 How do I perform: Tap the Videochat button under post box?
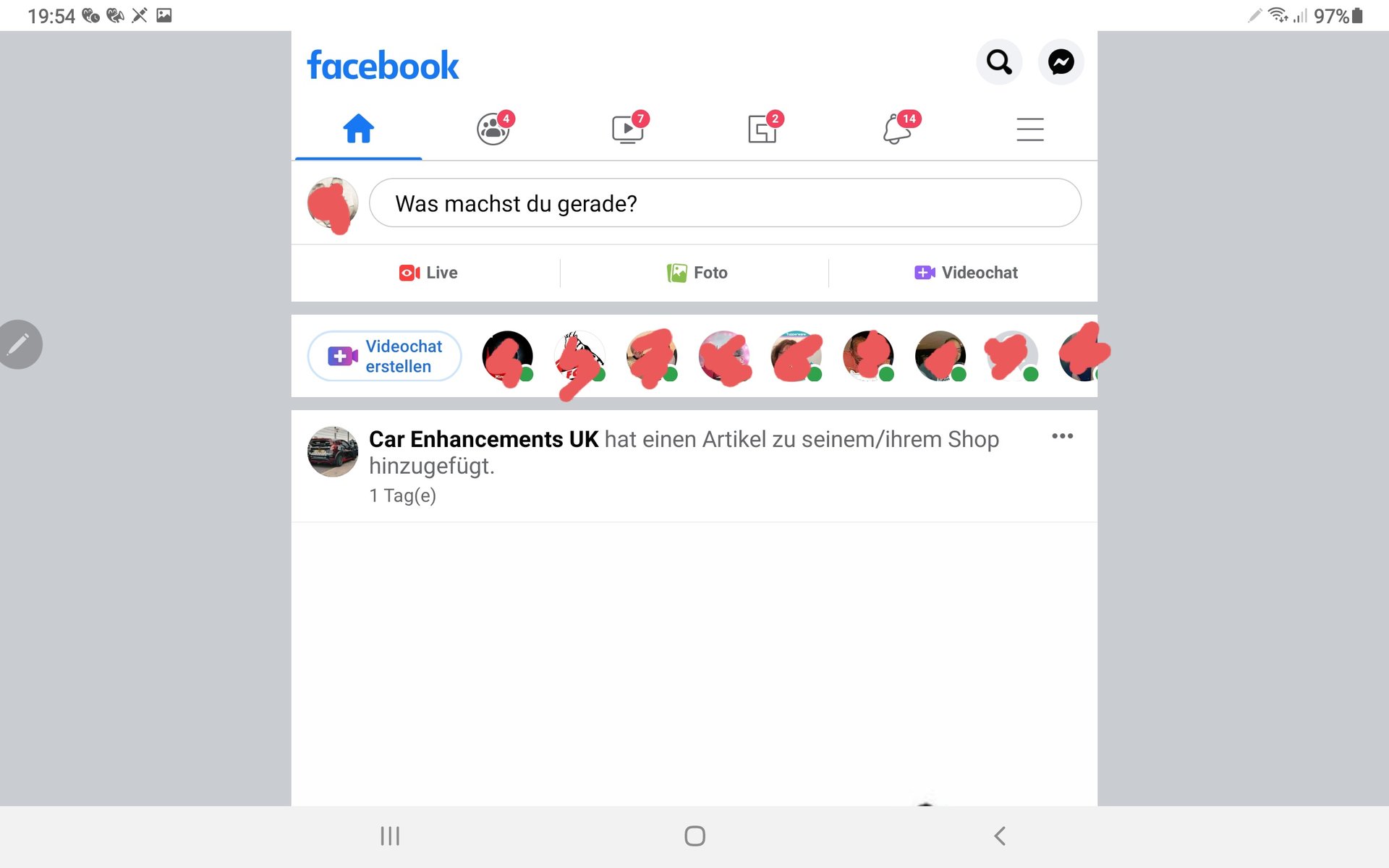(x=966, y=273)
